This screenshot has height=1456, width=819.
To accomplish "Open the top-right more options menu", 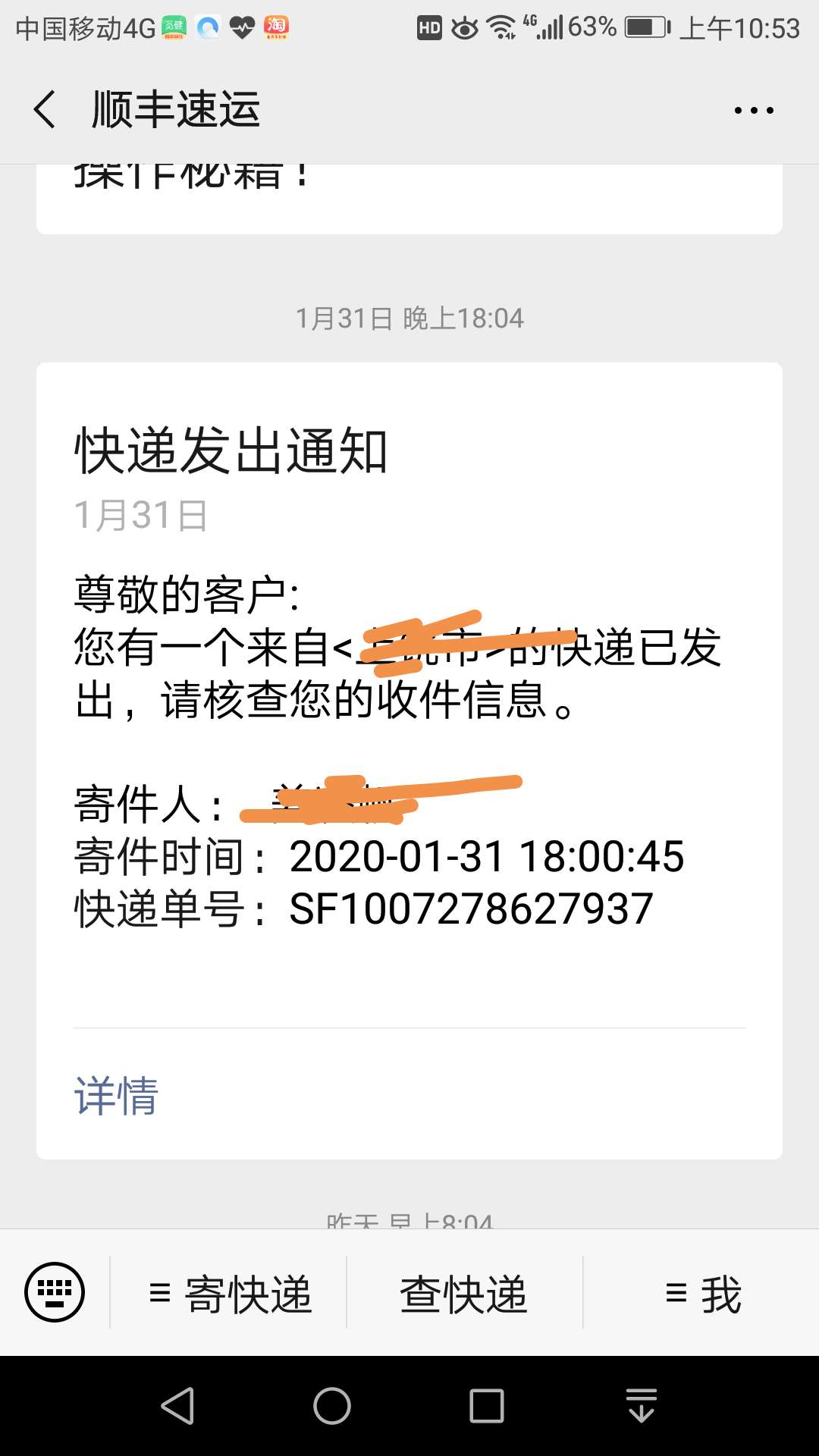I will (753, 109).
